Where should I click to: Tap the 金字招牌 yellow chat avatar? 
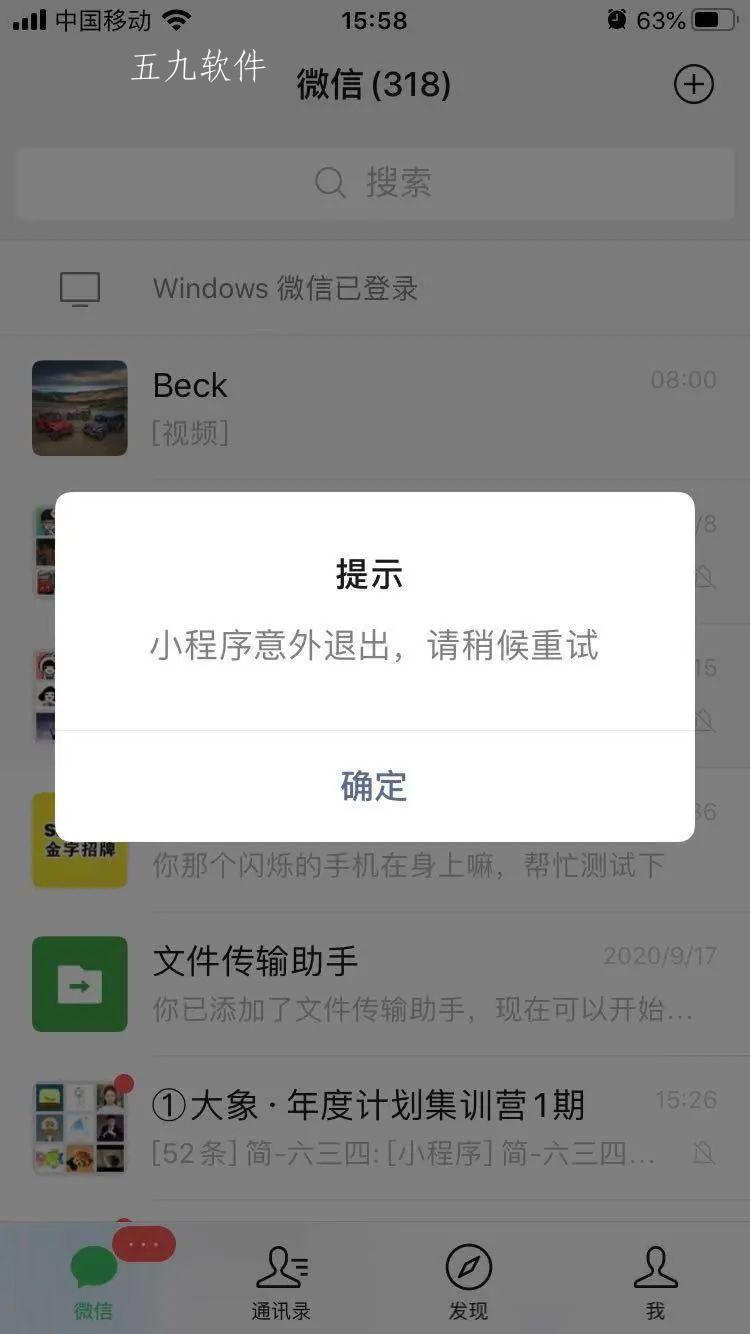(x=80, y=841)
